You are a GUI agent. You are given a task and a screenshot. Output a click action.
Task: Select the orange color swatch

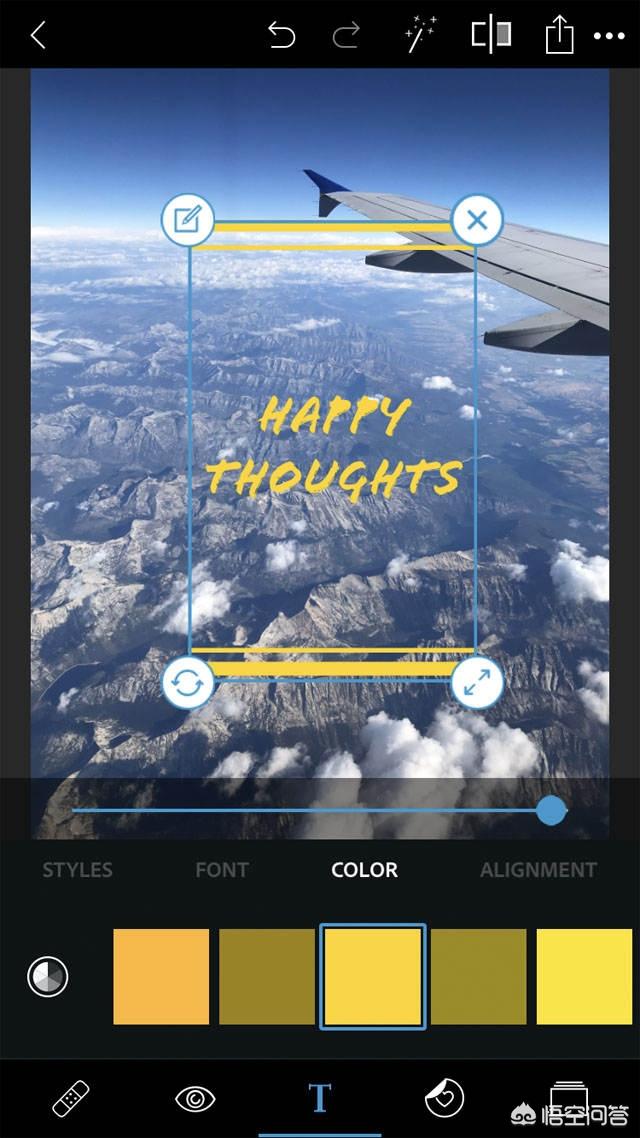[x=161, y=976]
